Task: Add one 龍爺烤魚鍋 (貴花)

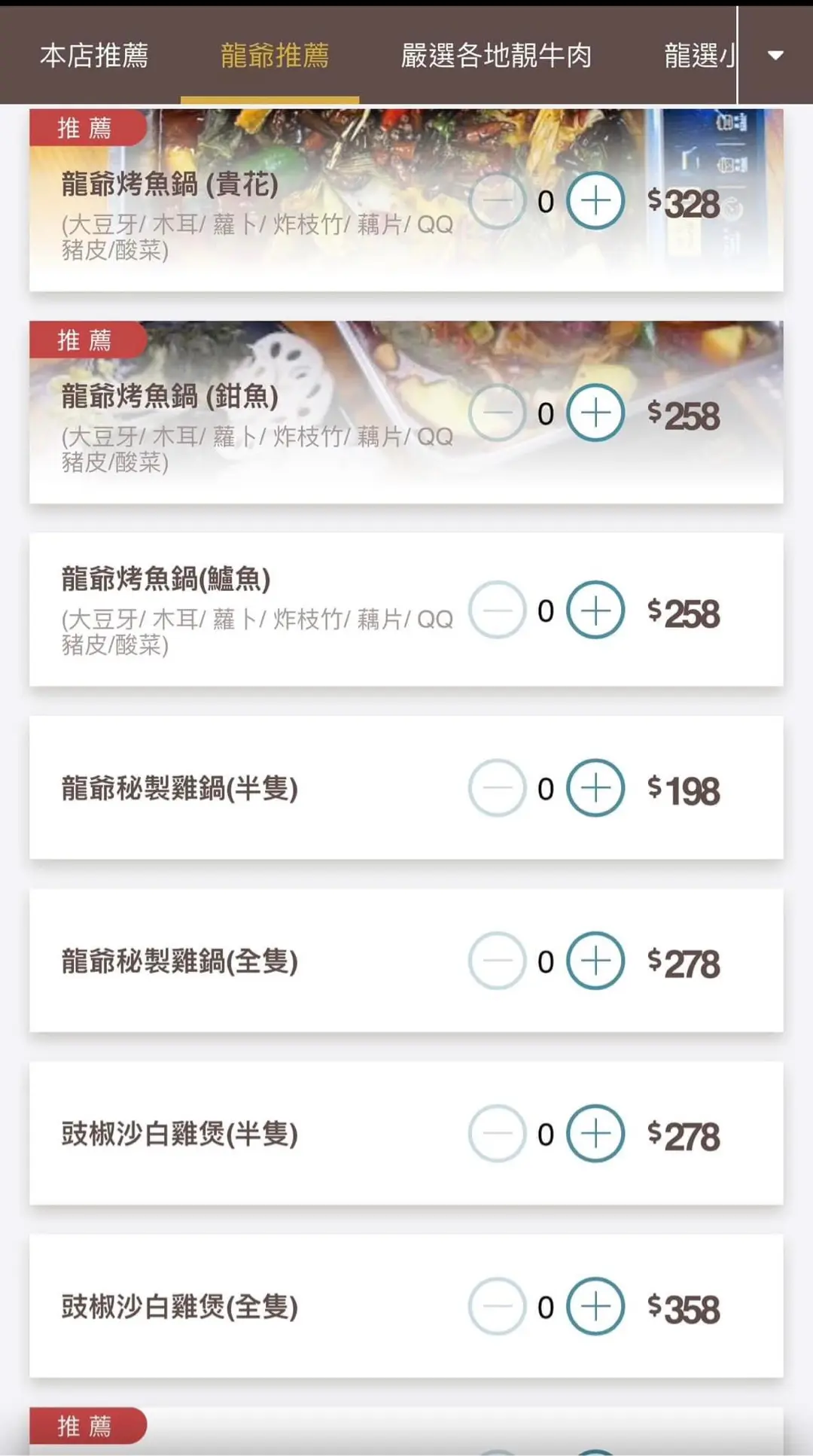Action: 595,201
